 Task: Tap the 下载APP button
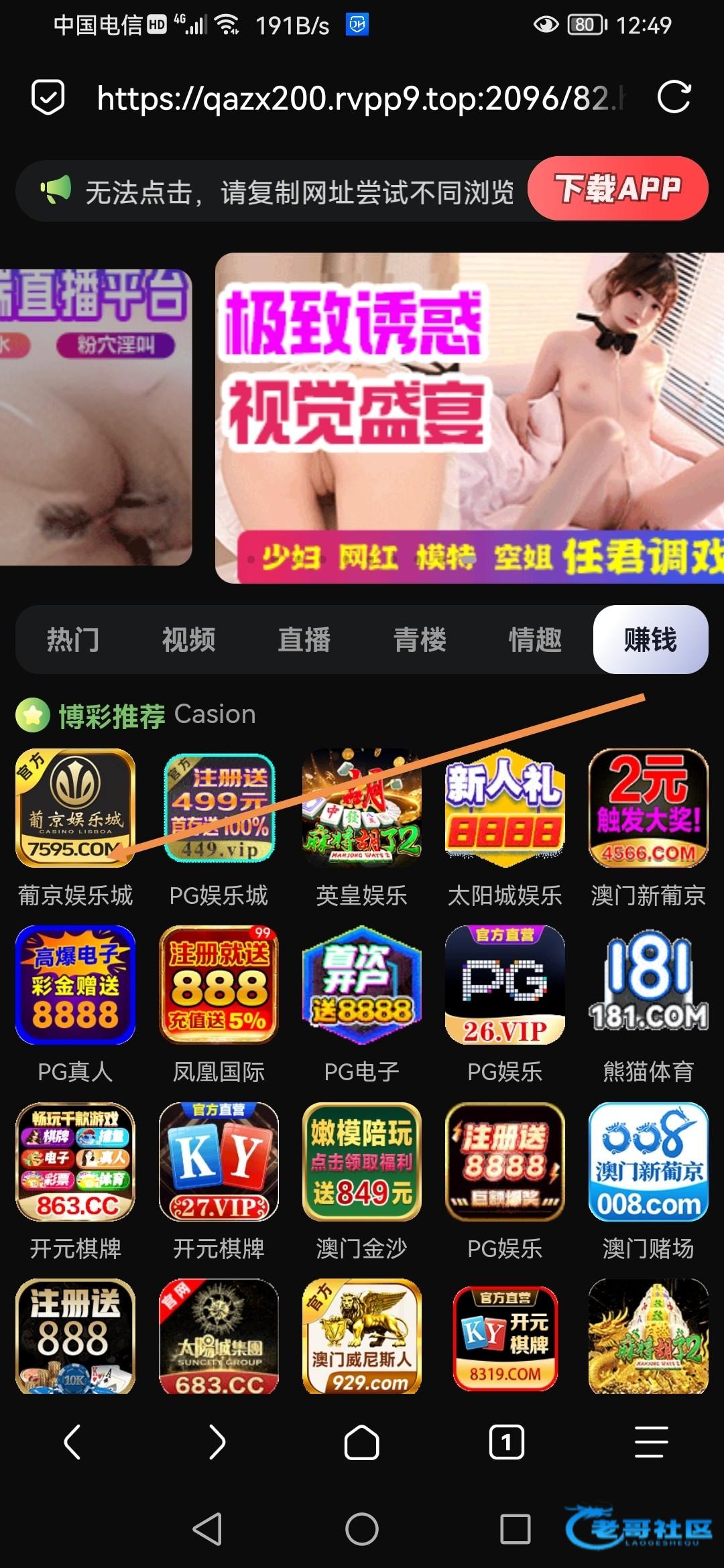[617, 189]
